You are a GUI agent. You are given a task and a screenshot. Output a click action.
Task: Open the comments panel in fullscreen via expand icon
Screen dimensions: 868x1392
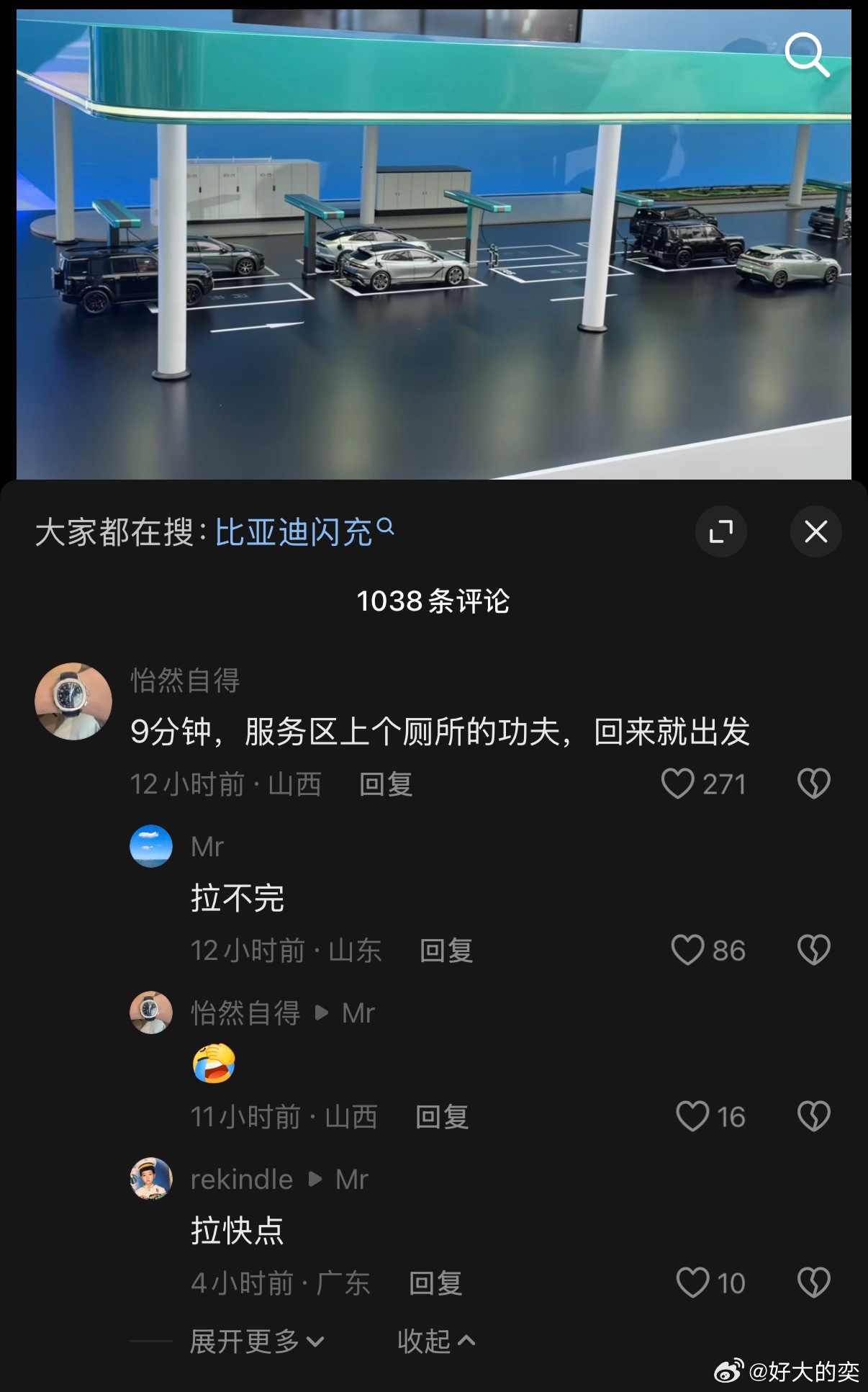click(x=722, y=531)
